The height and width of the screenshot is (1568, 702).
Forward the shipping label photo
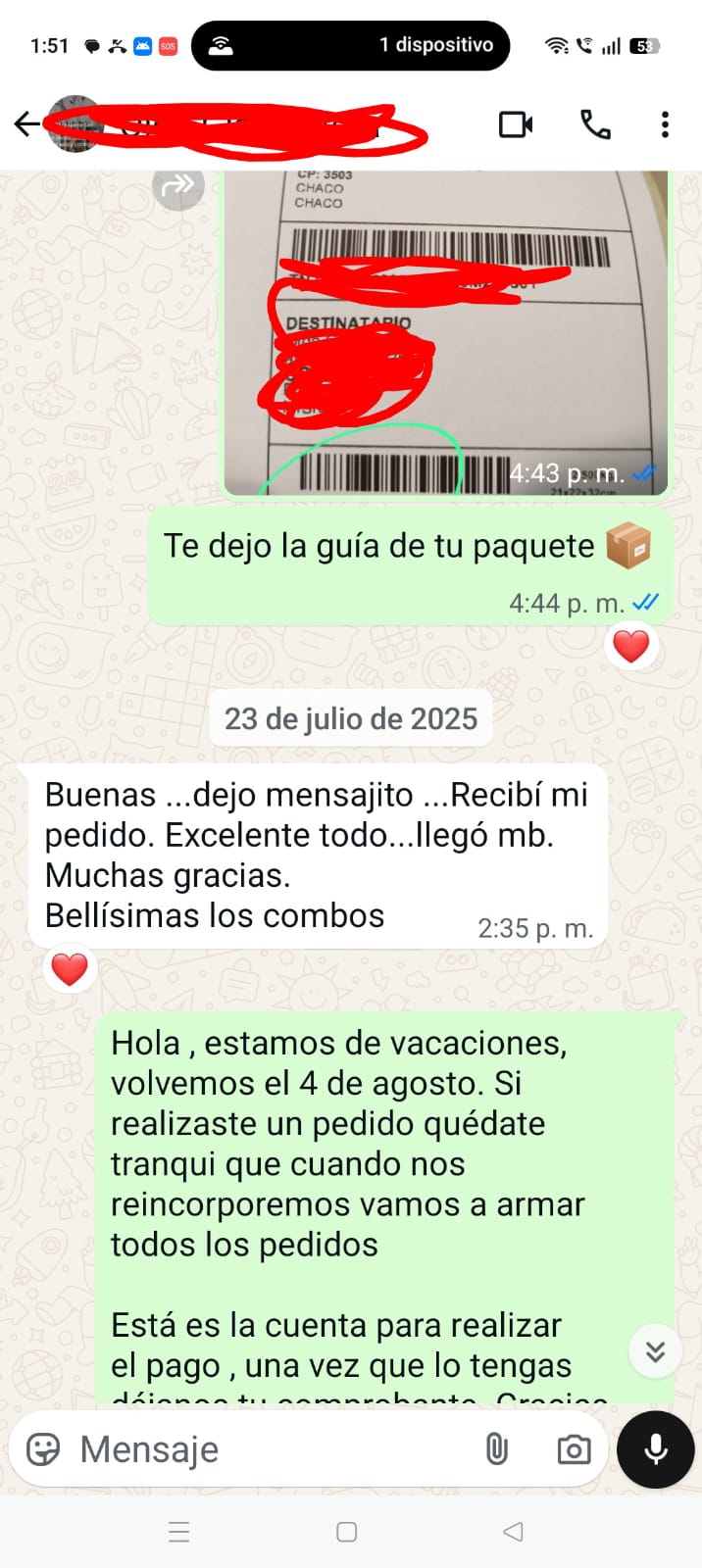click(177, 185)
